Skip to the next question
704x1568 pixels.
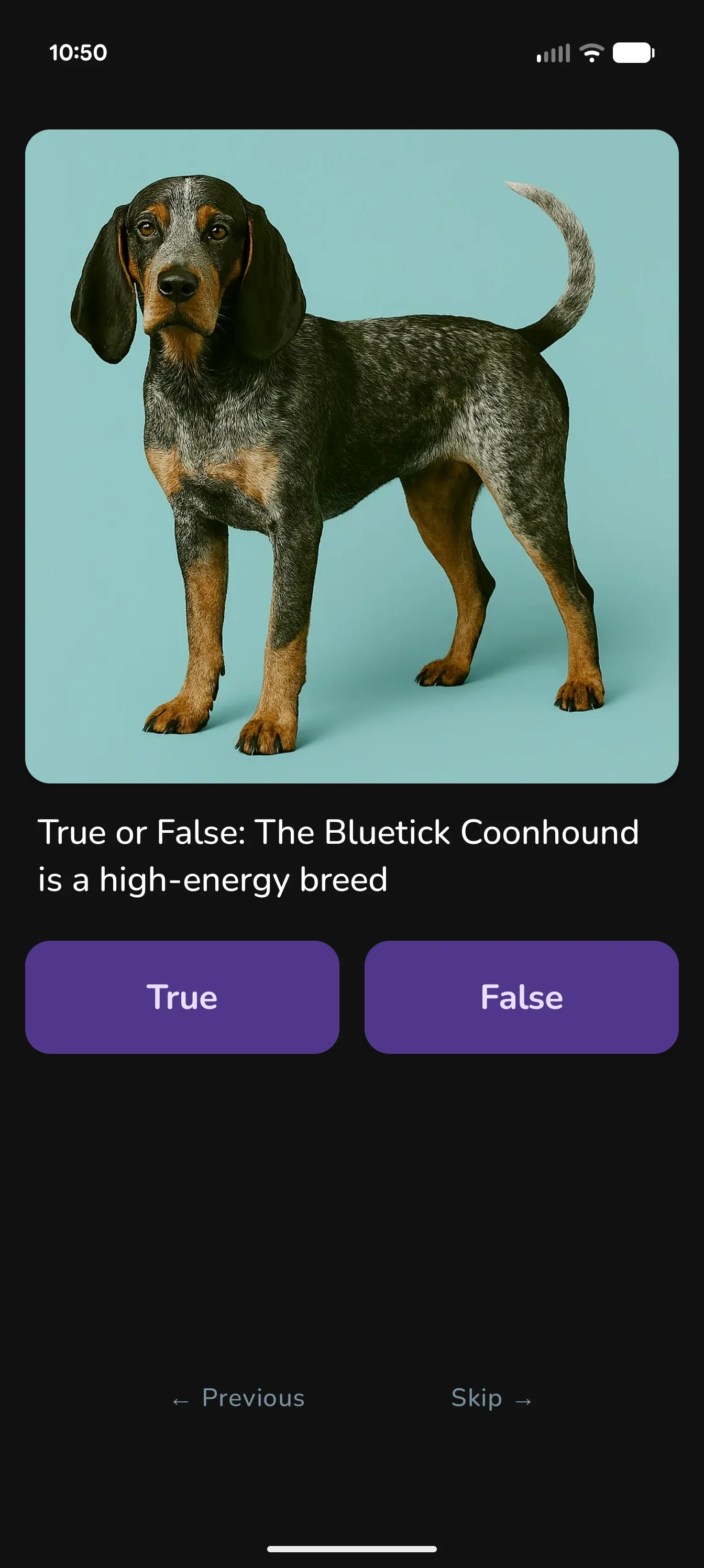(491, 1398)
